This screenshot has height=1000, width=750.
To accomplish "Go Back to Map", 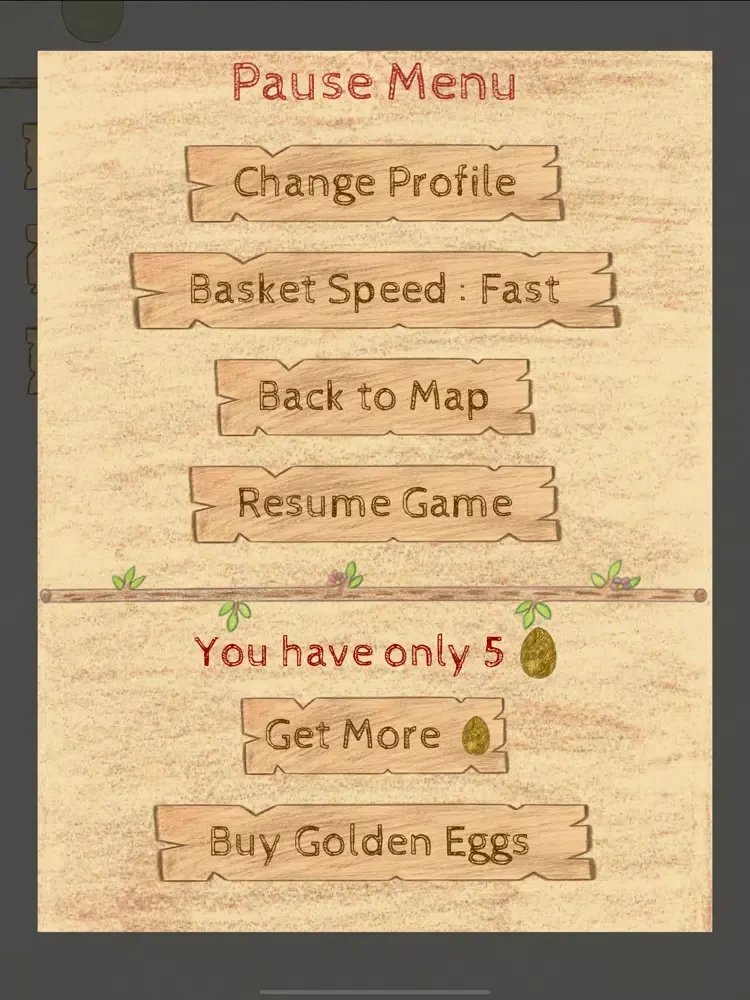I will pyautogui.click(x=374, y=397).
